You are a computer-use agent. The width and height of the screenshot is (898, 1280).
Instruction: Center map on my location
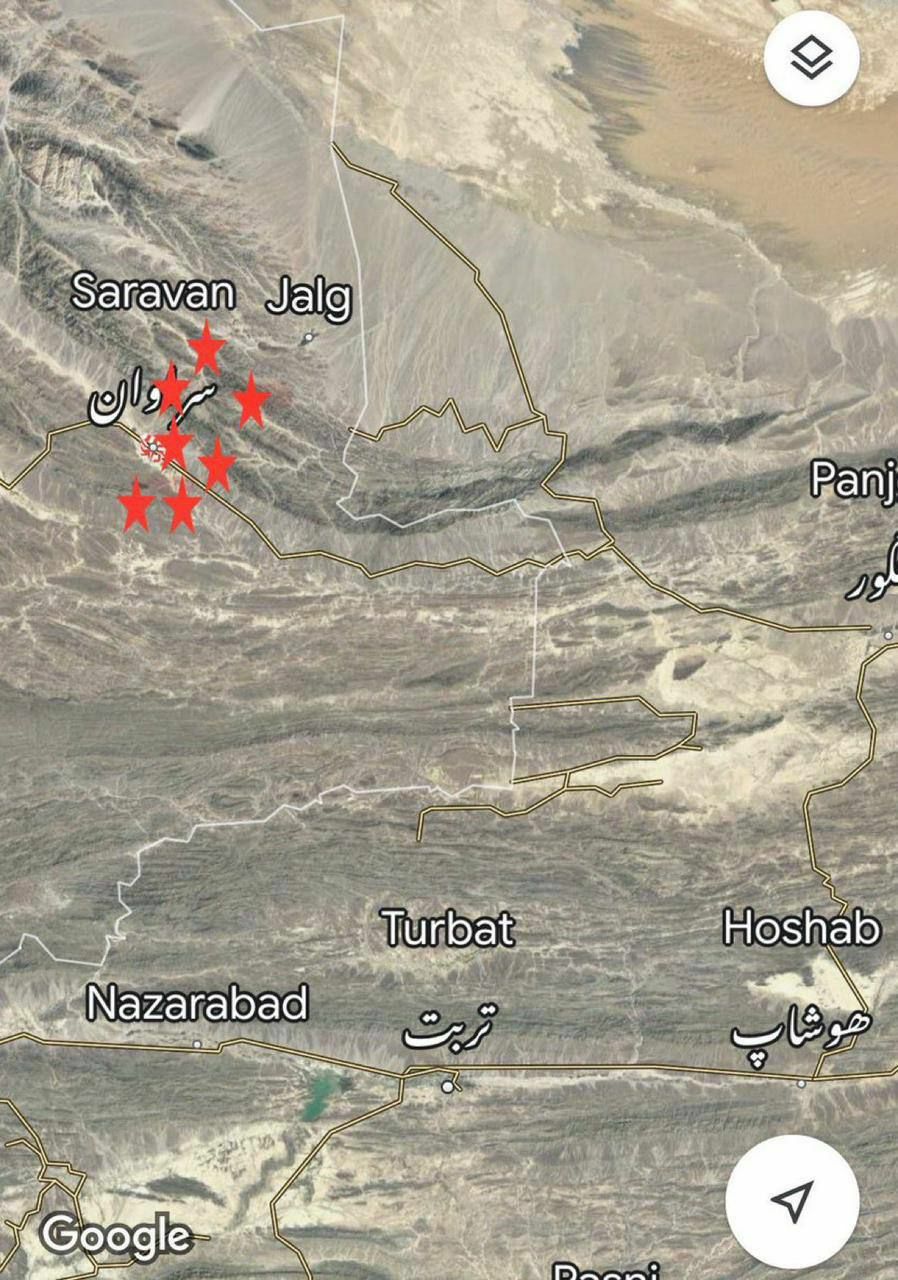click(792, 1201)
